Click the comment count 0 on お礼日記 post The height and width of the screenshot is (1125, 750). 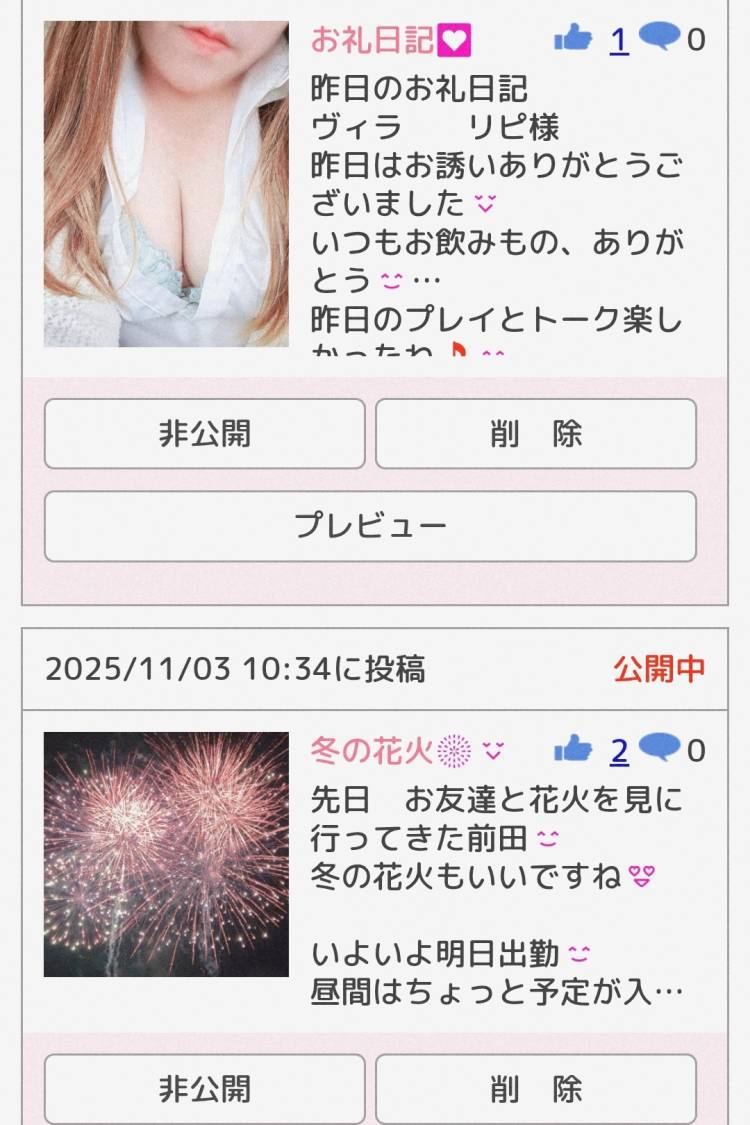pos(695,40)
